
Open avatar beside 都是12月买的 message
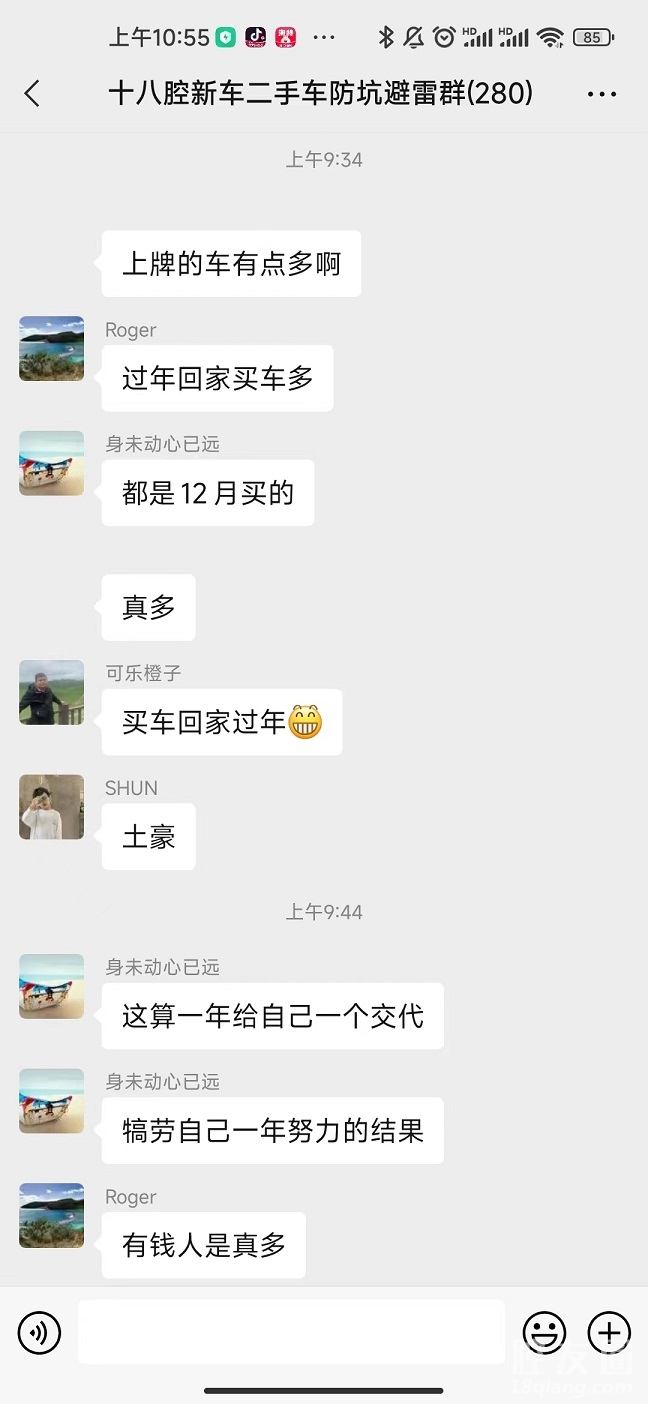(x=52, y=463)
